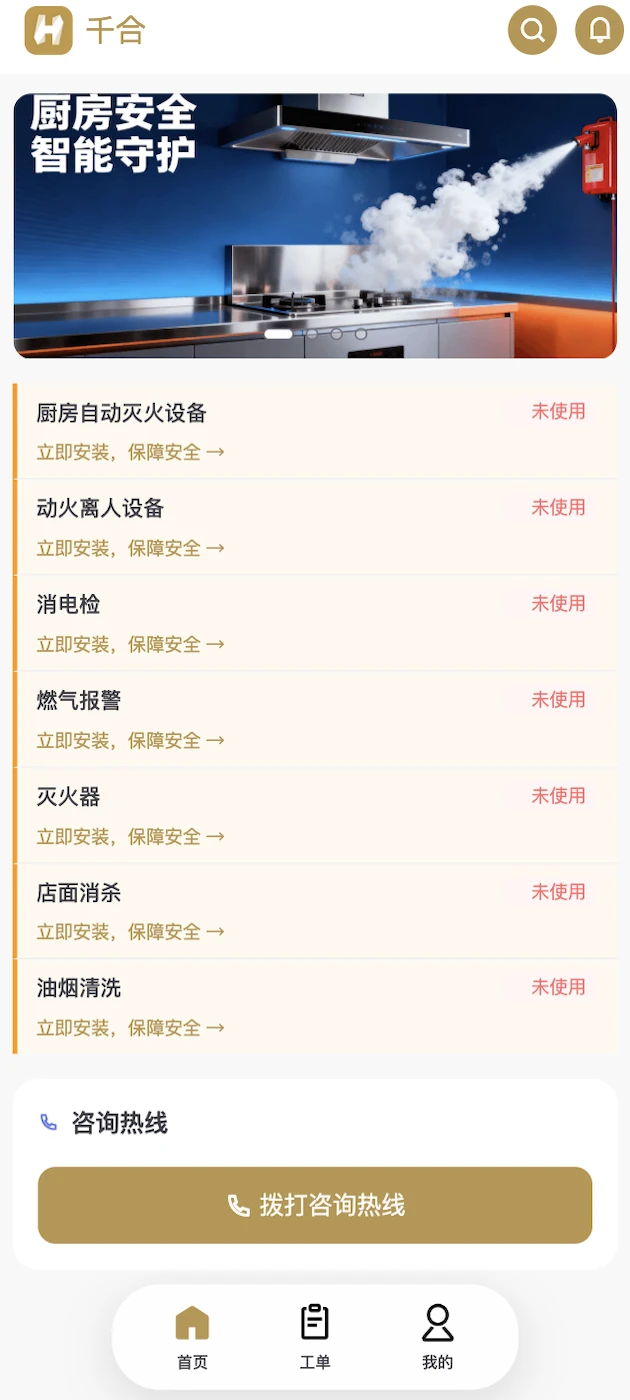
Task: Switch to the 首页 tab
Action: pos(192,1337)
